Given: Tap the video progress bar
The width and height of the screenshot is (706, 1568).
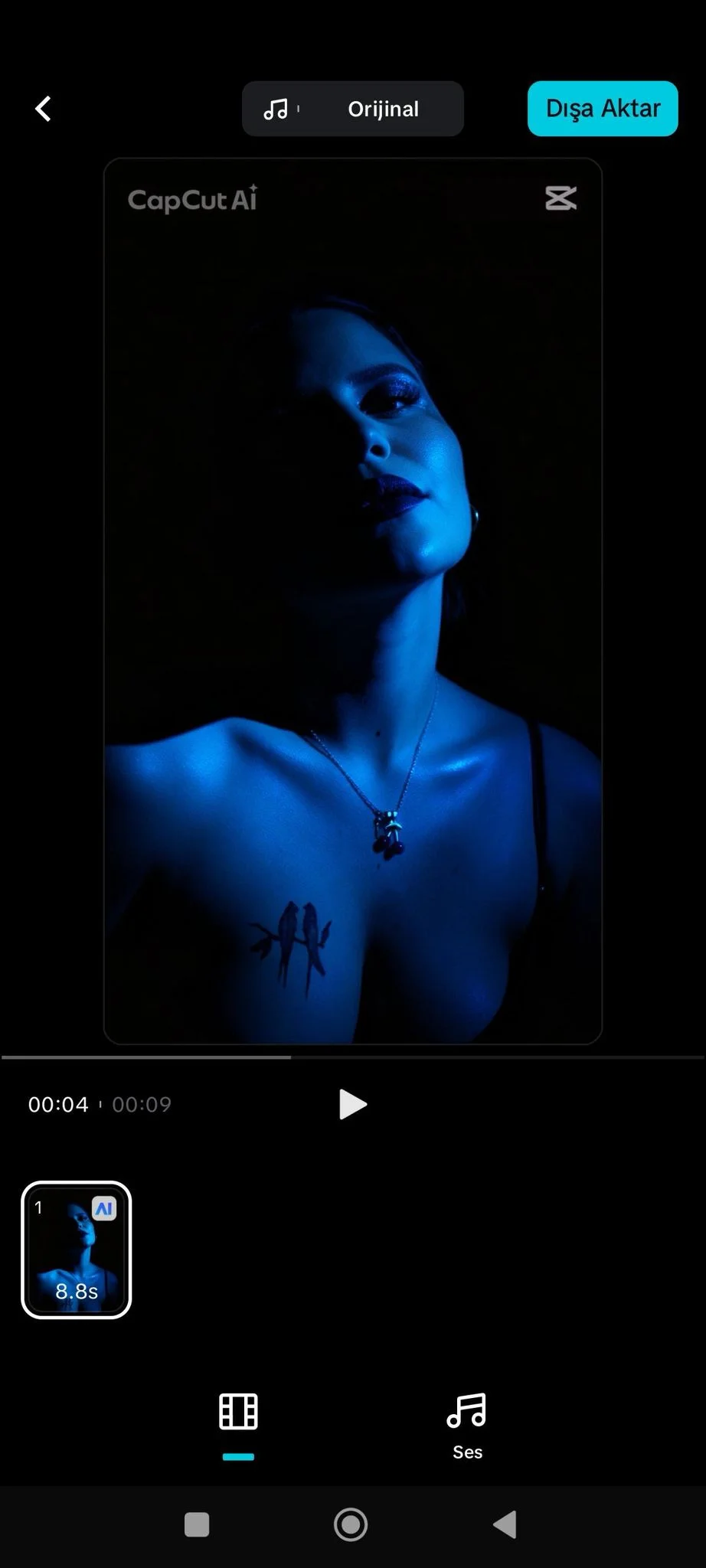Looking at the screenshot, I should pyautogui.click(x=352, y=1057).
